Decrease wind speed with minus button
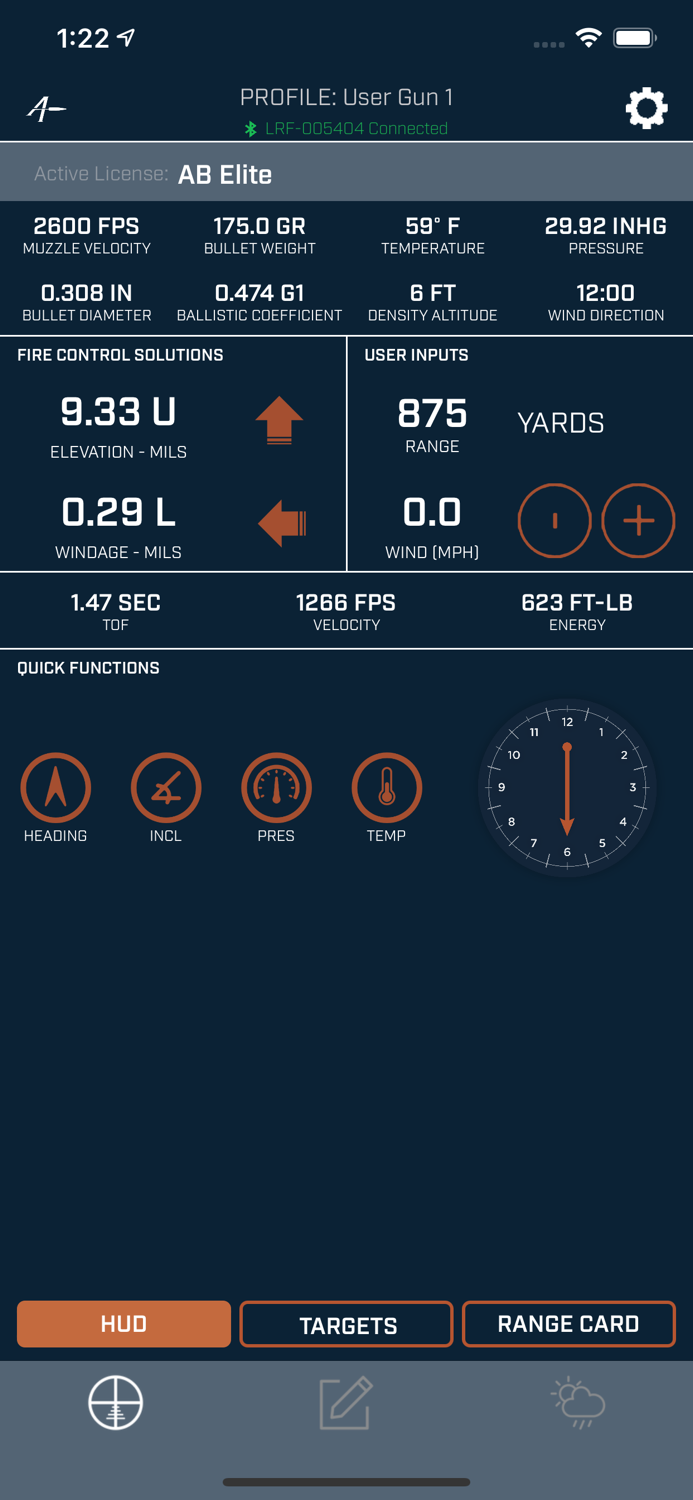Viewport: 693px width, 1500px height. 554,520
